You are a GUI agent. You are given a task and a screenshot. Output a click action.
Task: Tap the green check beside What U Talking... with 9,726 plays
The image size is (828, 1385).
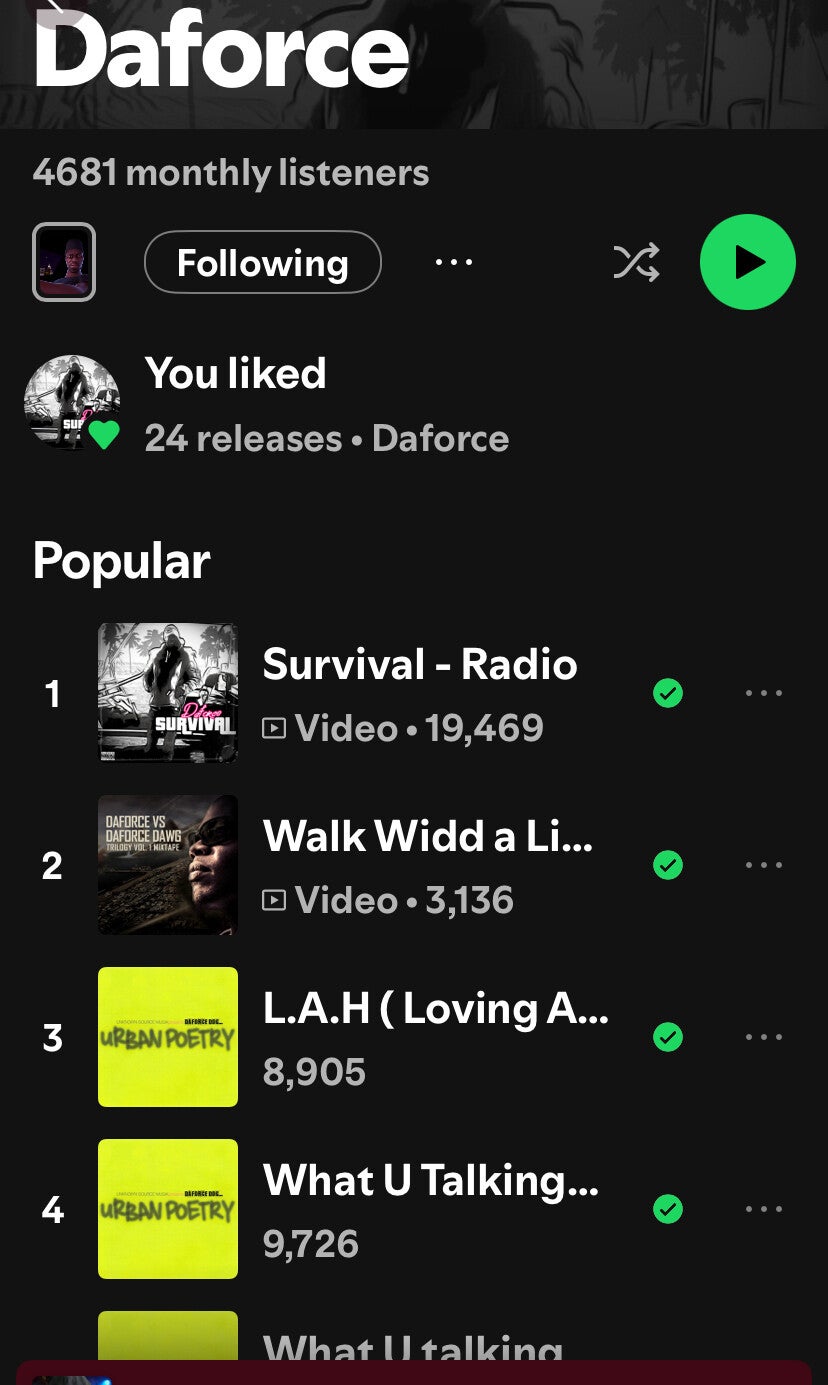[668, 1209]
